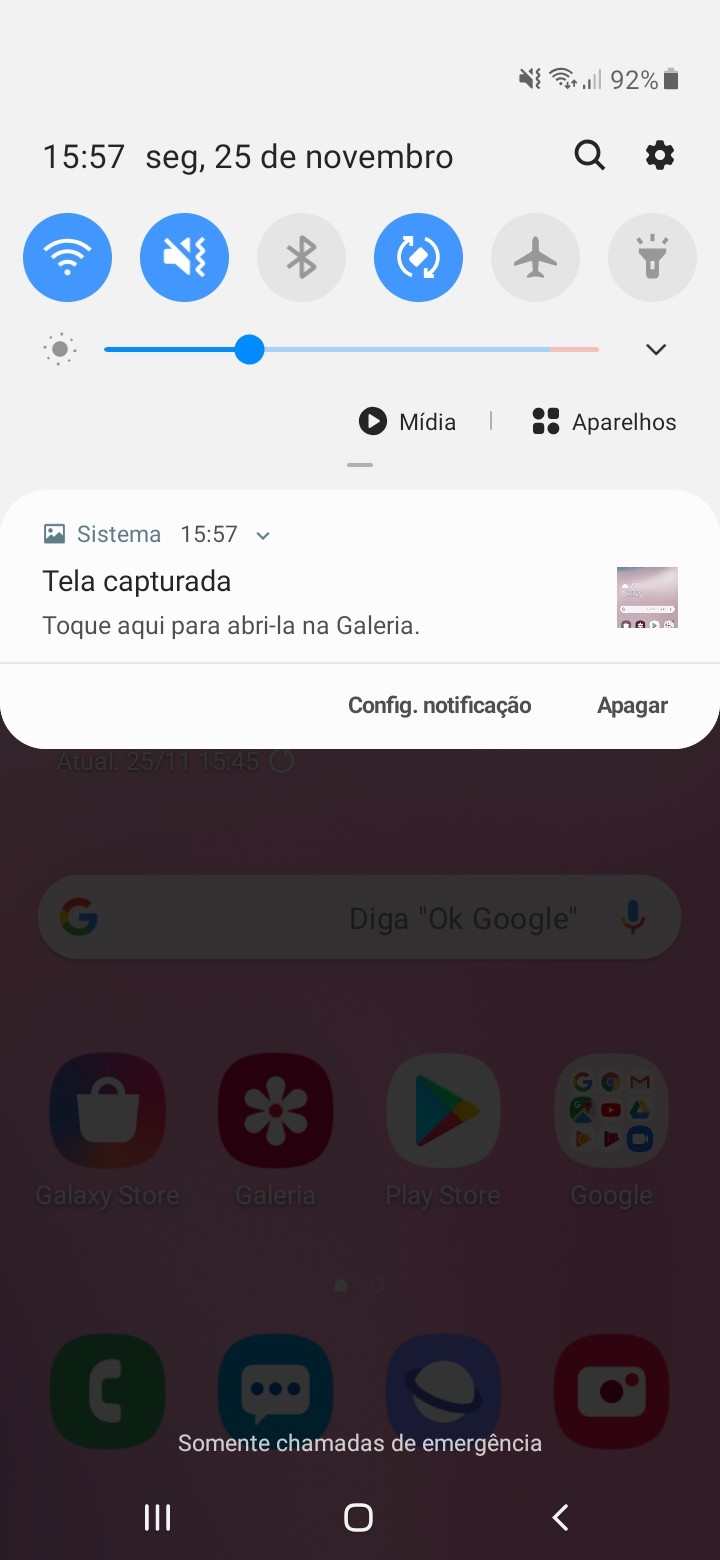Expand the Sistema notification arrow
Screen dimensions: 720x1560
click(x=263, y=535)
